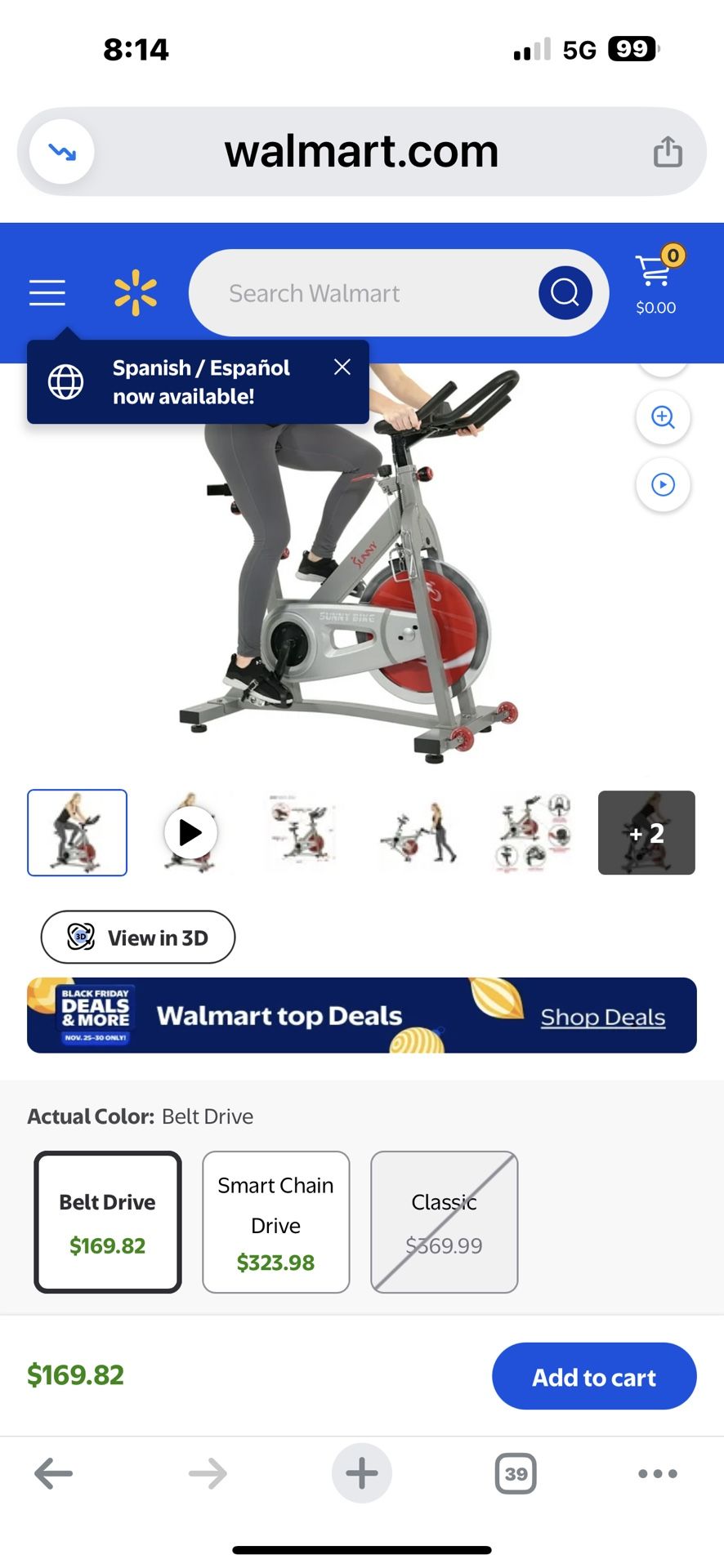
Task: Select the Belt Drive variant
Action: point(107,1221)
